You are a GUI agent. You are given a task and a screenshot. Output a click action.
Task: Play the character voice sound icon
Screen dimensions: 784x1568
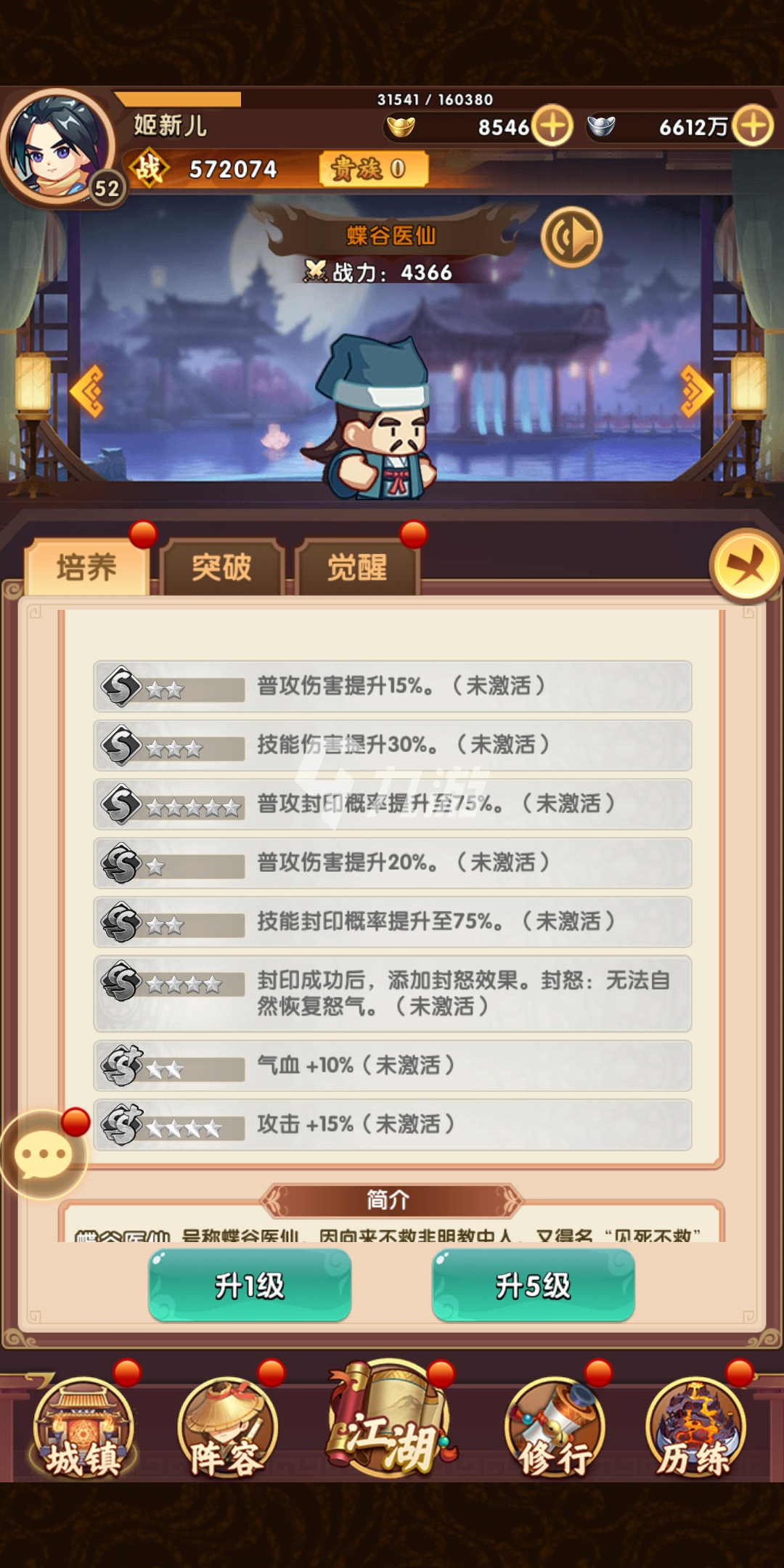coord(571,237)
